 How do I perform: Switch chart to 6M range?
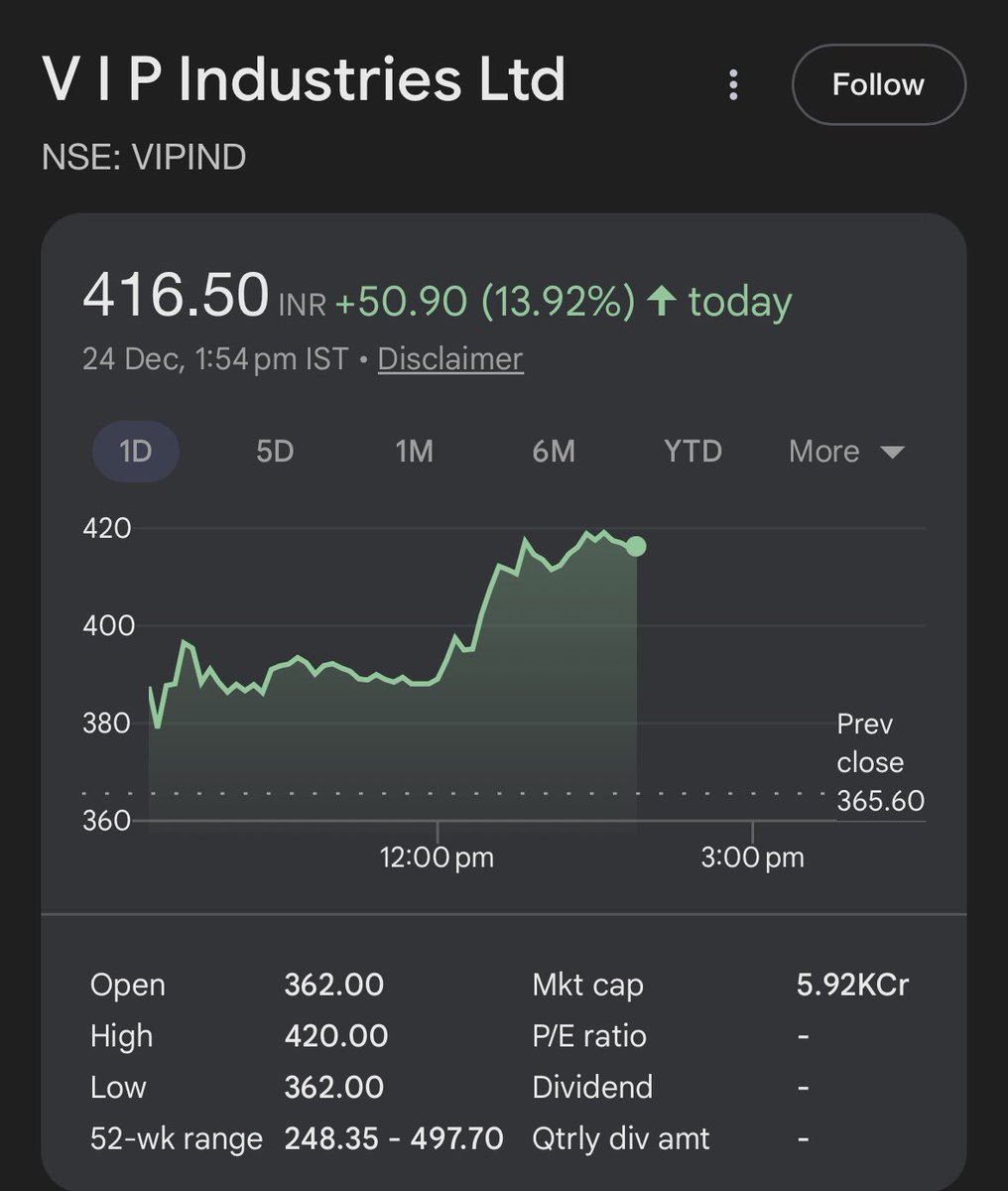[x=554, y=452]
